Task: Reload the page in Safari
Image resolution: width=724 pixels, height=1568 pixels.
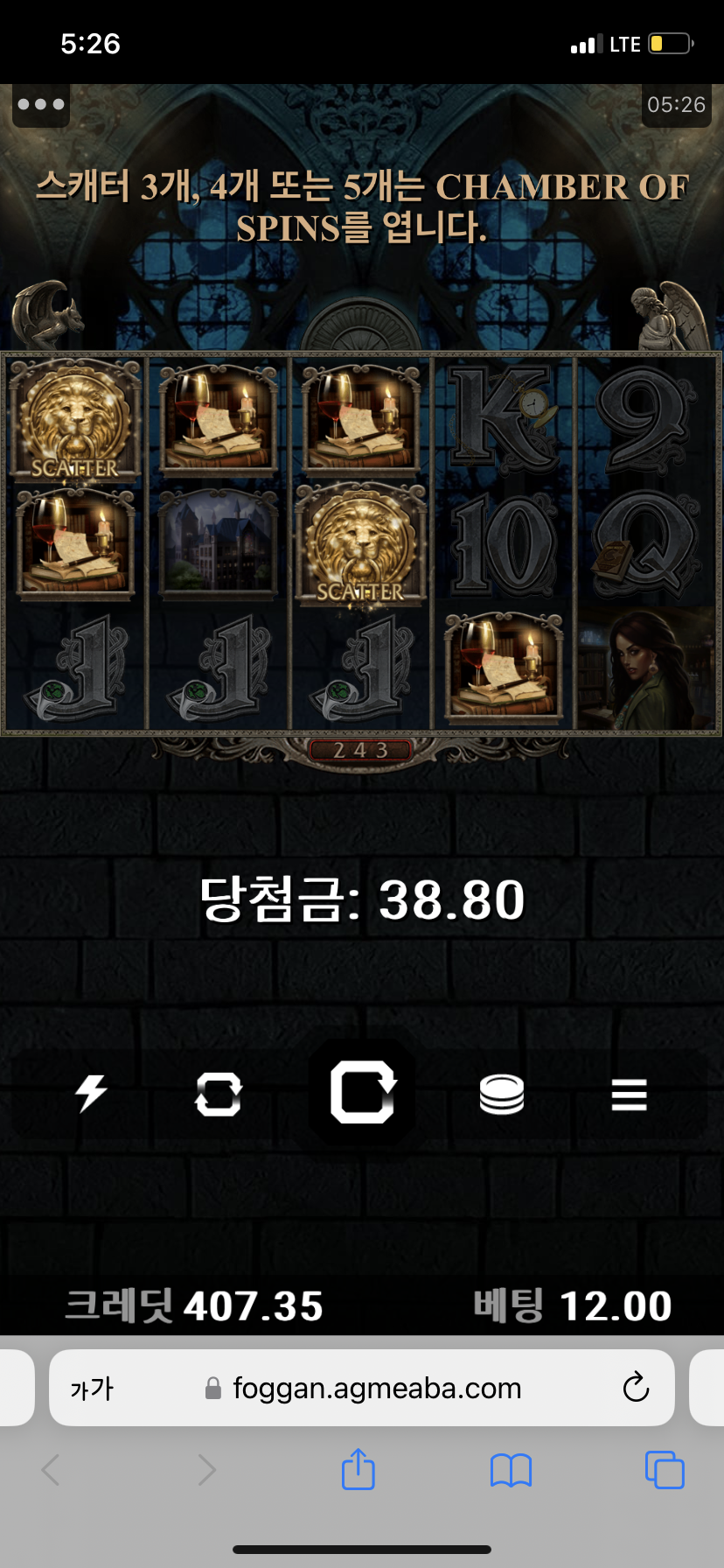Action: [x=636, y=1388]
